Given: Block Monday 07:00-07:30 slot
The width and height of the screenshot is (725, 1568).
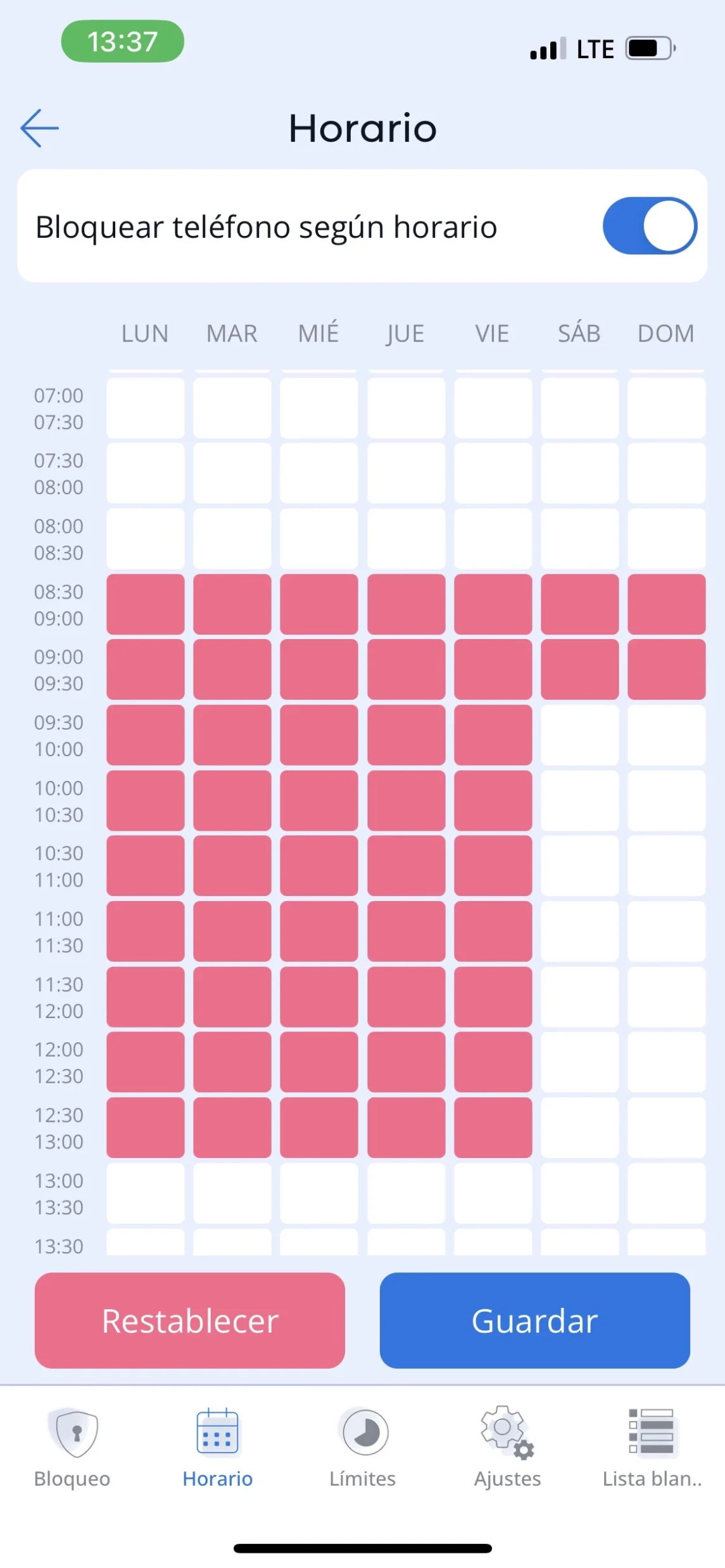Looking at the screenshot, I should pos(145,408).
